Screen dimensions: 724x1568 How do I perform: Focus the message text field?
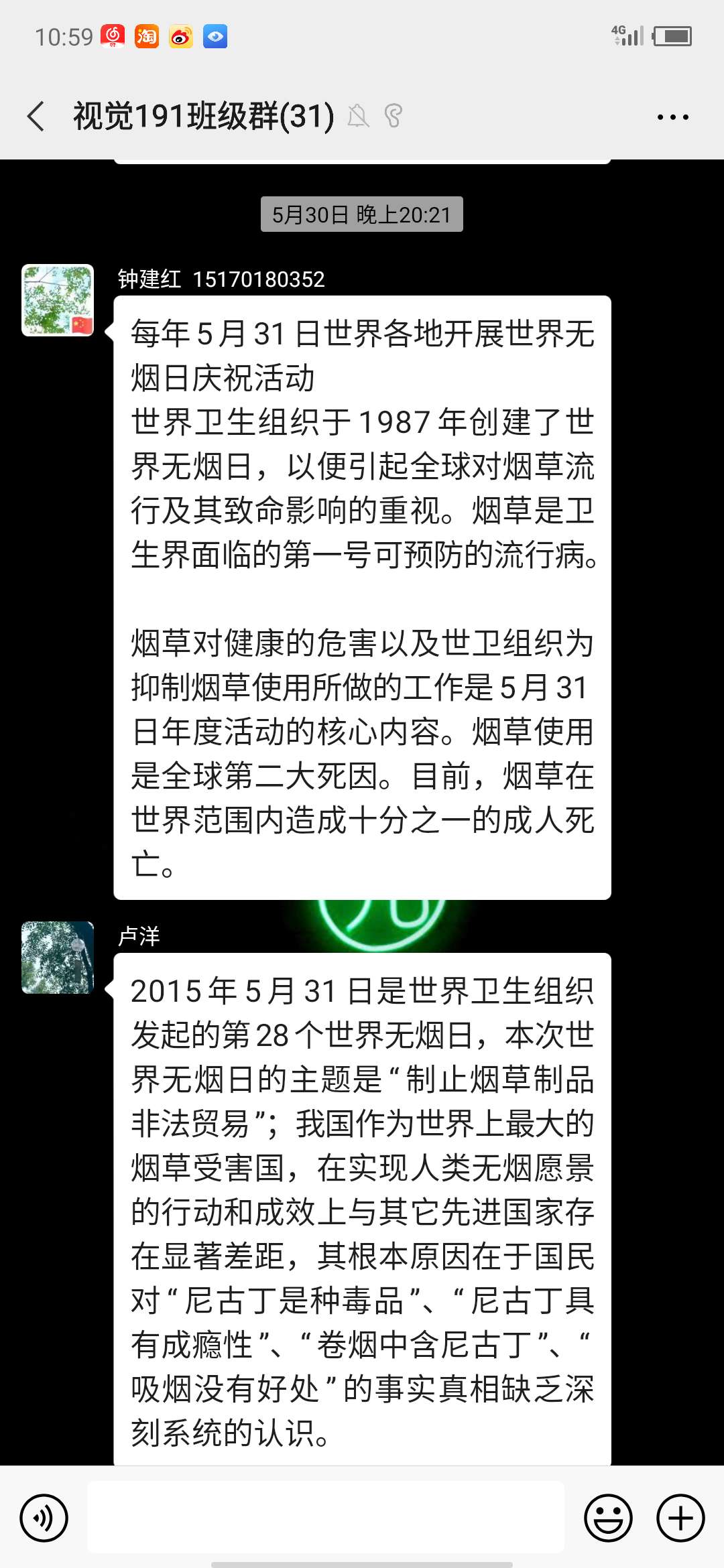pos(326,1517)
